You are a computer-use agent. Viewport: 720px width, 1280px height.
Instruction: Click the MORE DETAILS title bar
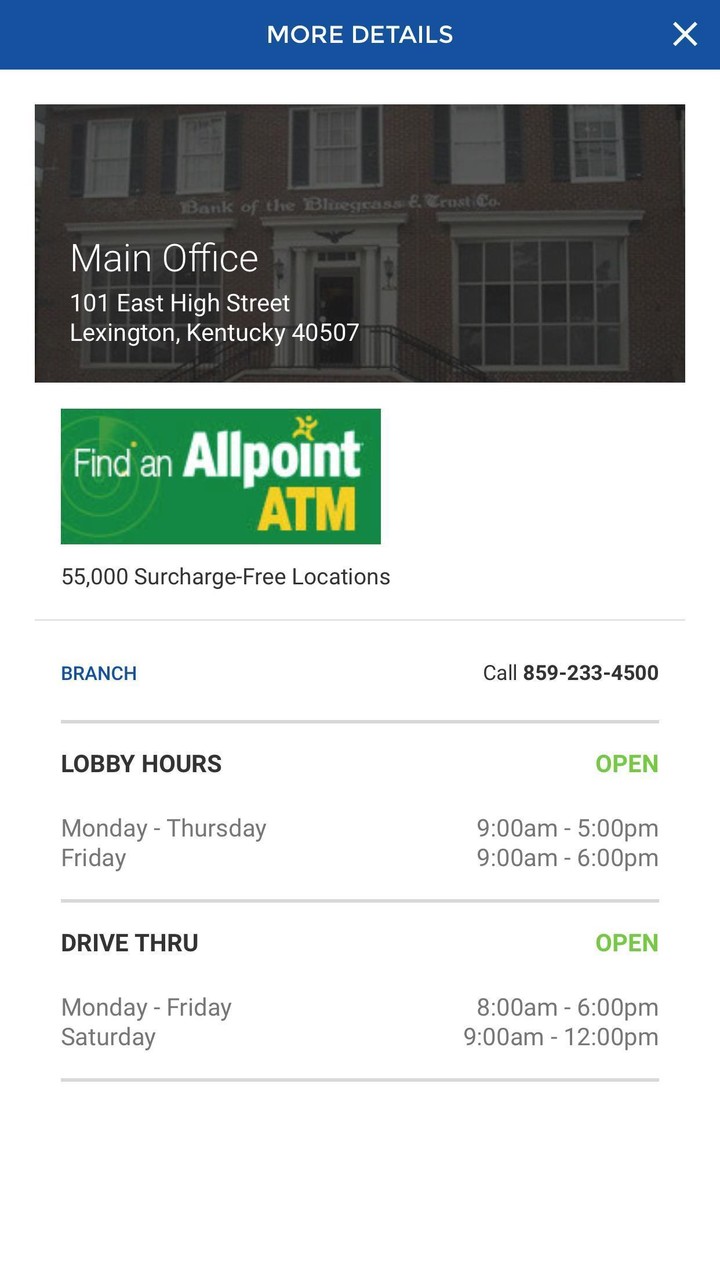click(360, 34)
